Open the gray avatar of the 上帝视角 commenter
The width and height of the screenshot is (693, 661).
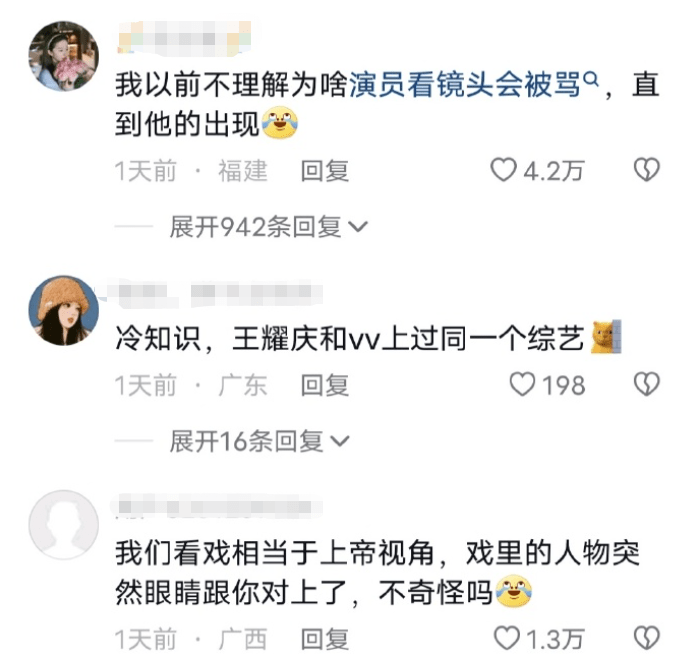coord(64,524)
